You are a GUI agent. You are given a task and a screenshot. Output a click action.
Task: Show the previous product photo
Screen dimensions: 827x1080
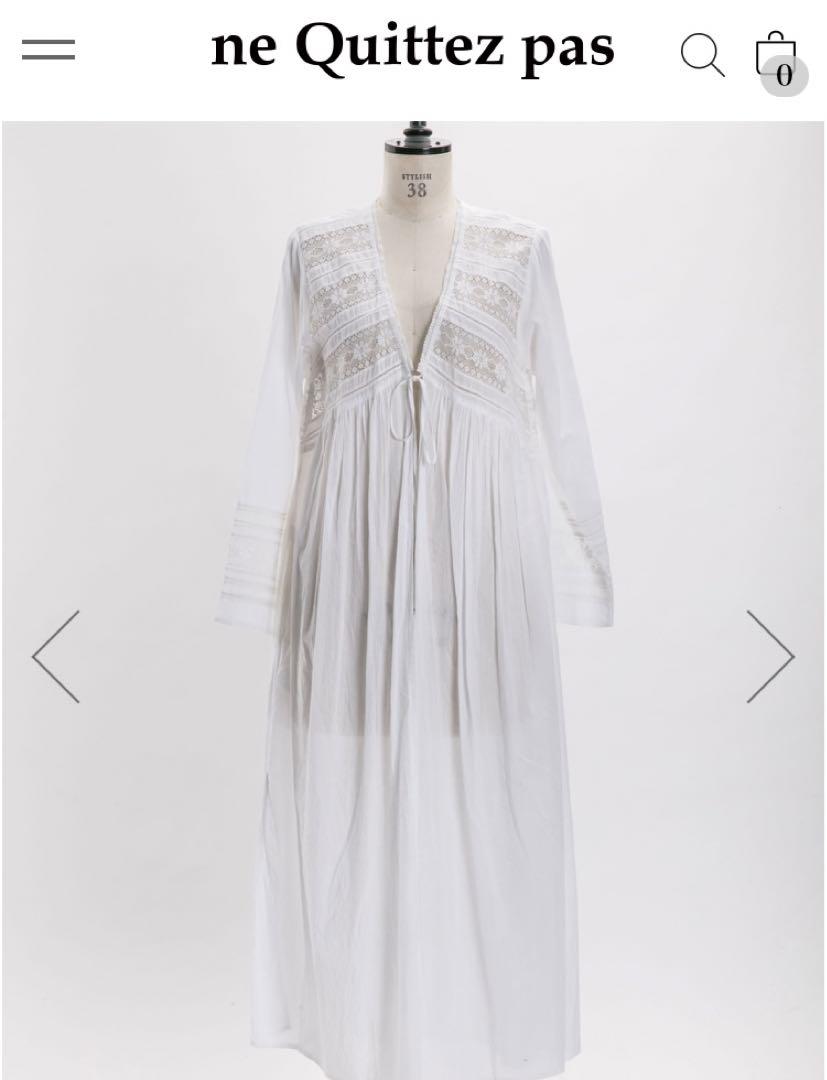tap(55, 656)
